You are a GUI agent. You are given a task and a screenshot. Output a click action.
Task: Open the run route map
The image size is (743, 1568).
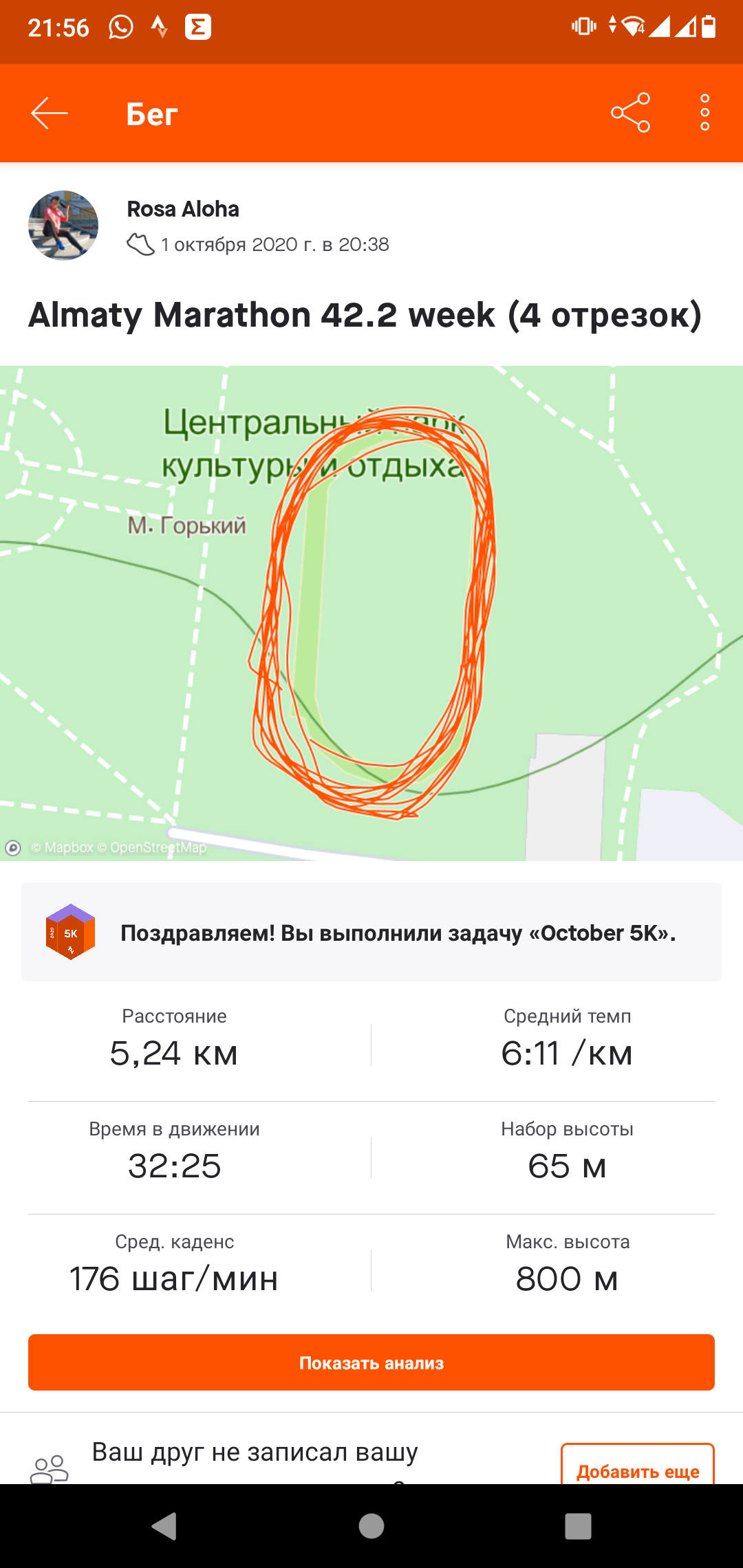(371, 612)
